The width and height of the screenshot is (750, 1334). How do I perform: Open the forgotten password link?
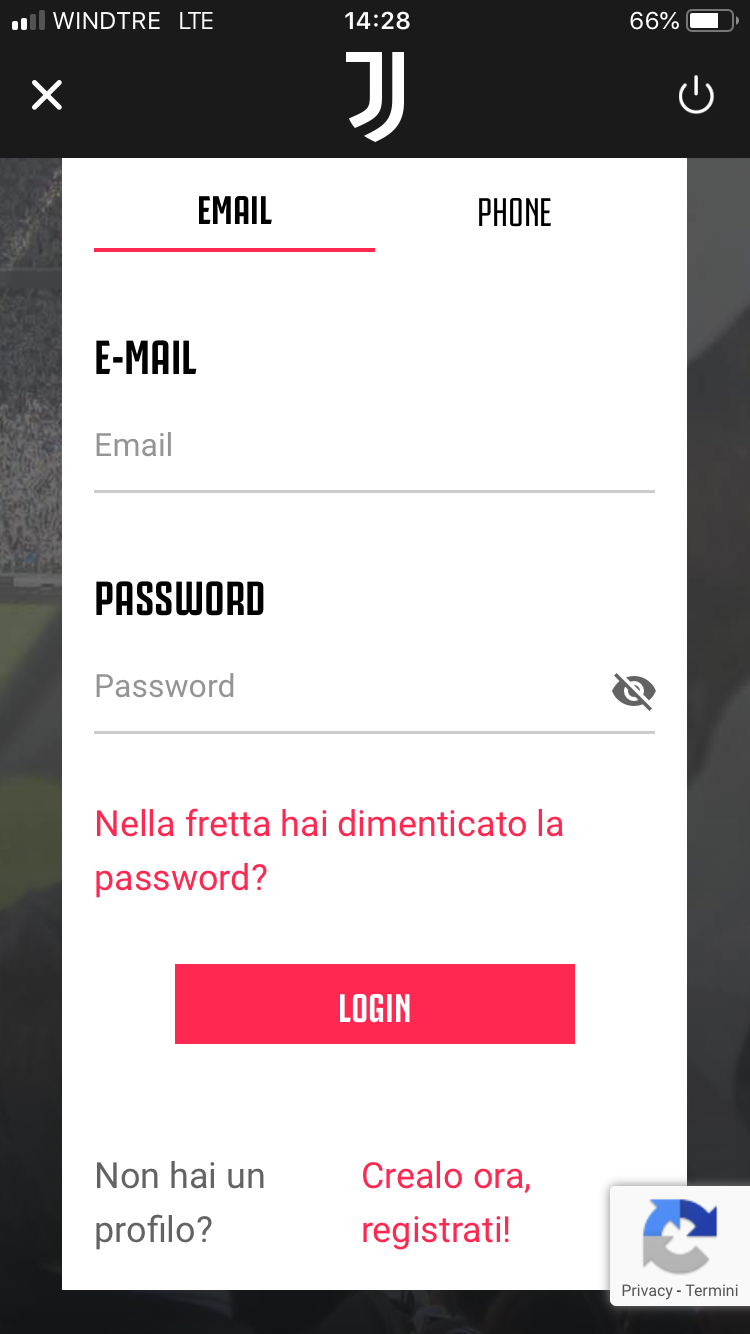(x=330, y=851)
